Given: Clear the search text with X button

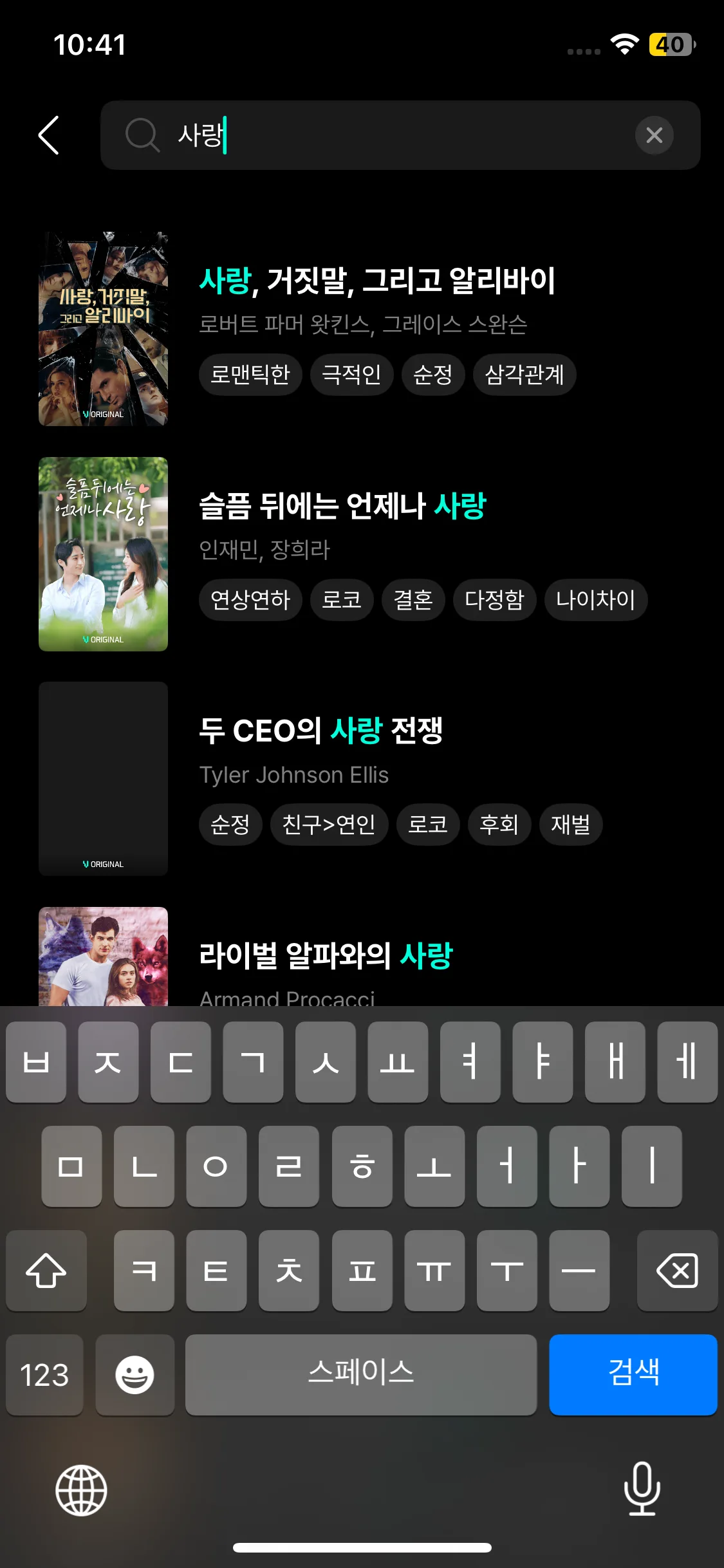Looking at the screenshot, I should (654, 135).
